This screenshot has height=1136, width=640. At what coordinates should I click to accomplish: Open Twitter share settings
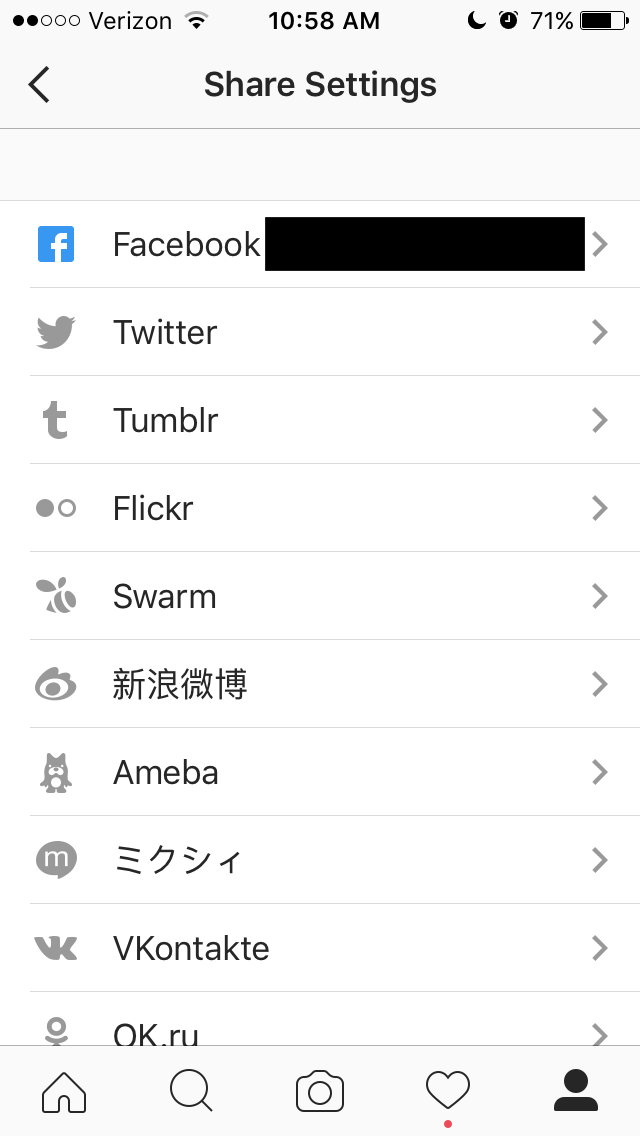coord(320,332)
